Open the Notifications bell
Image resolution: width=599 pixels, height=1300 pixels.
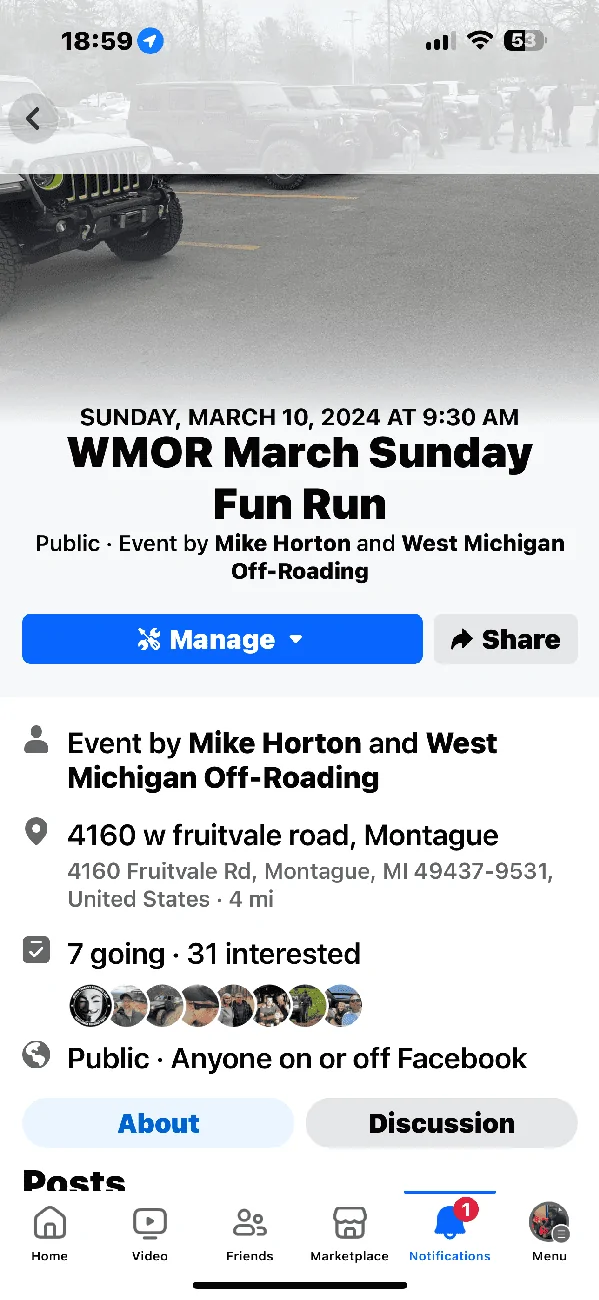click(450, 1233)
